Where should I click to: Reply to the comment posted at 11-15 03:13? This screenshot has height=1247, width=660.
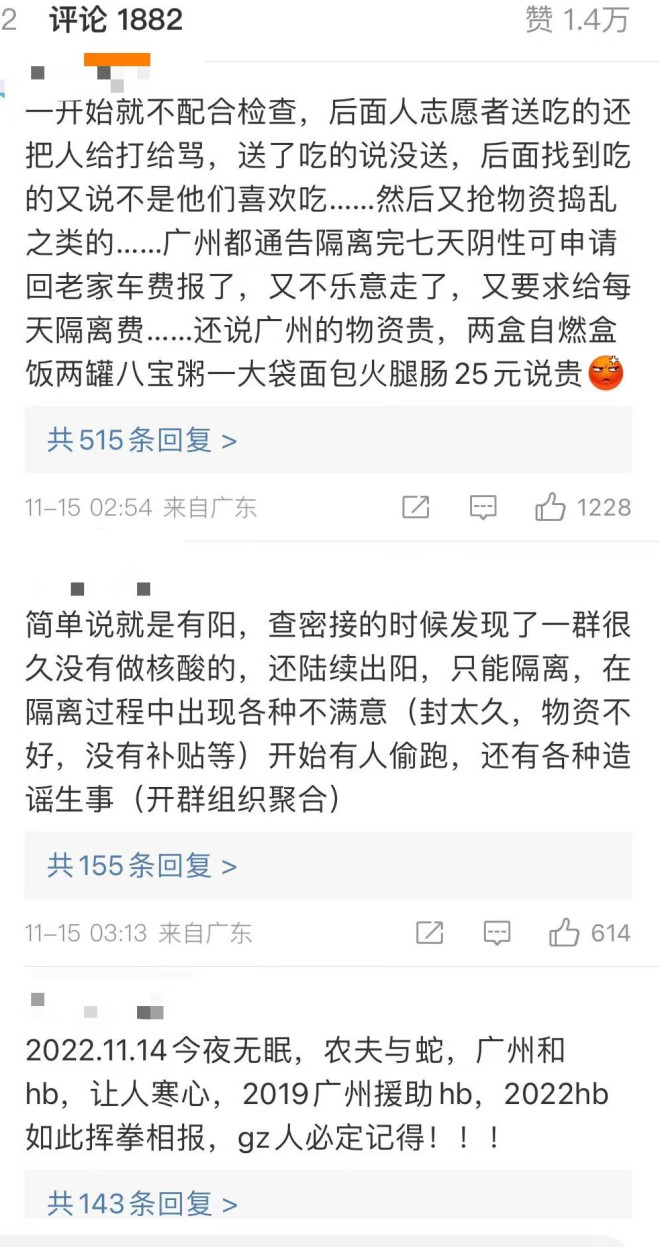tap(497, 933)
